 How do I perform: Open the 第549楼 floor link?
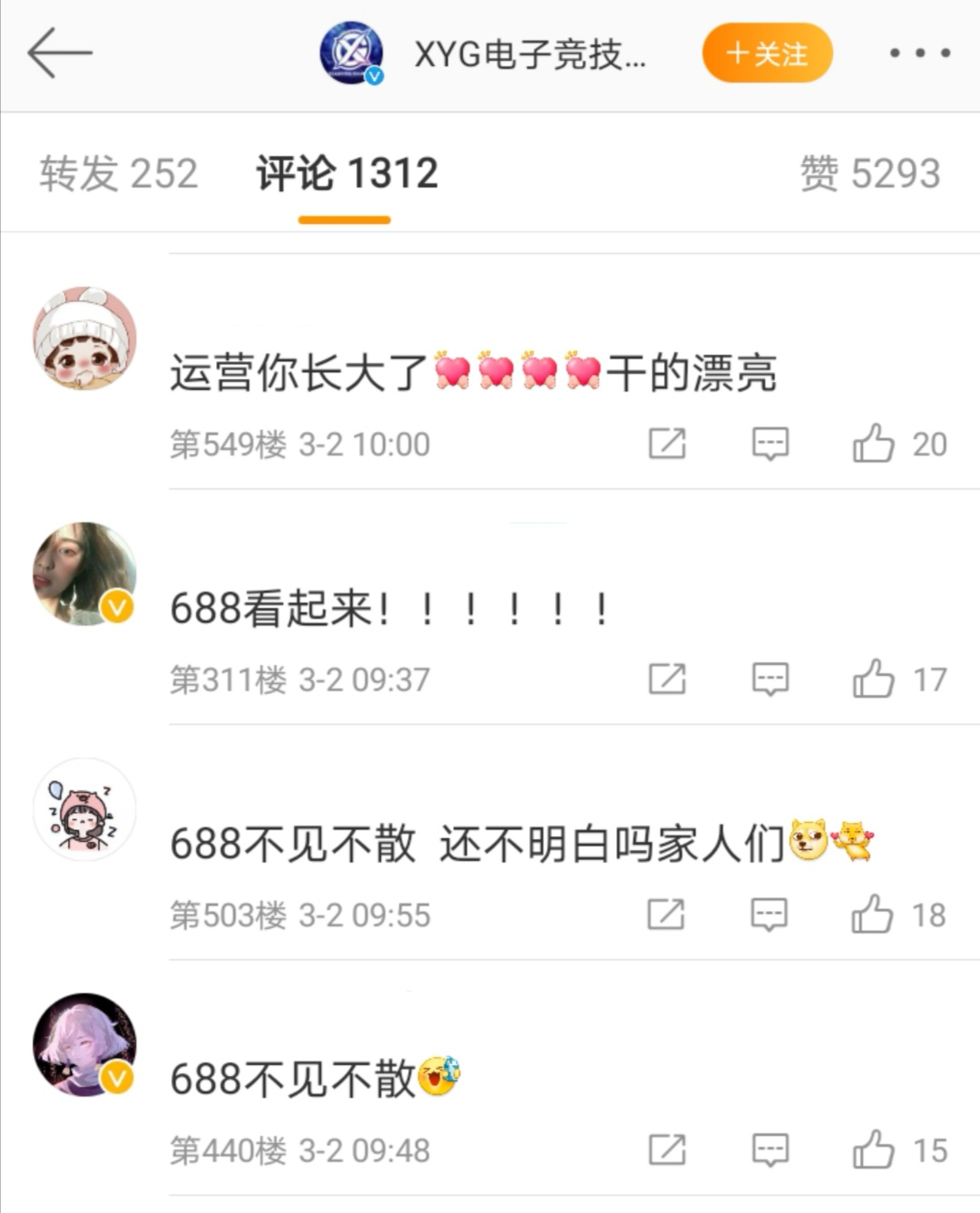pyautogui.click(x=227, y=445)
